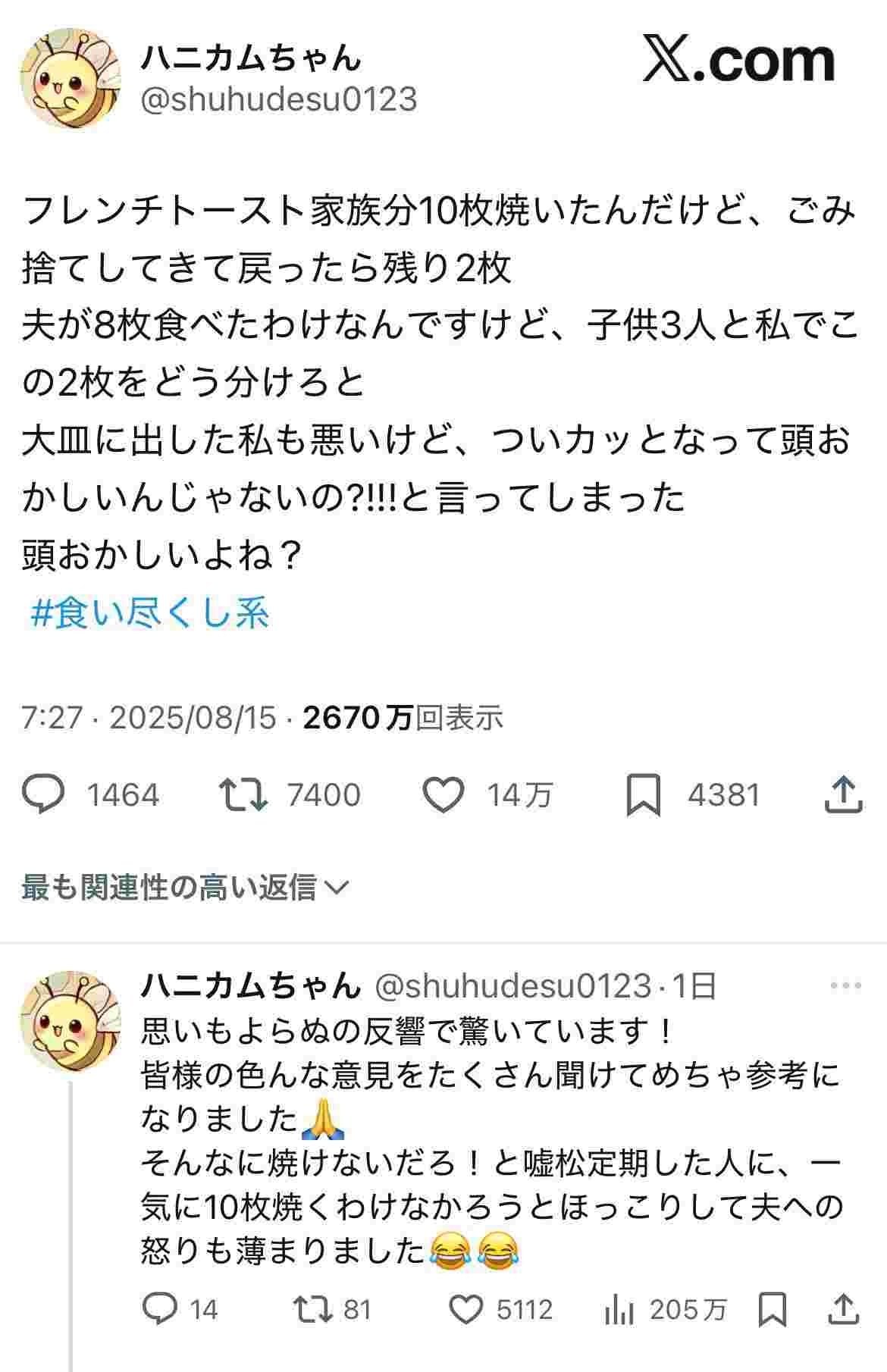Share the reply post
This screenshot has width=887, height=1372.
(x=842, y=1309)
